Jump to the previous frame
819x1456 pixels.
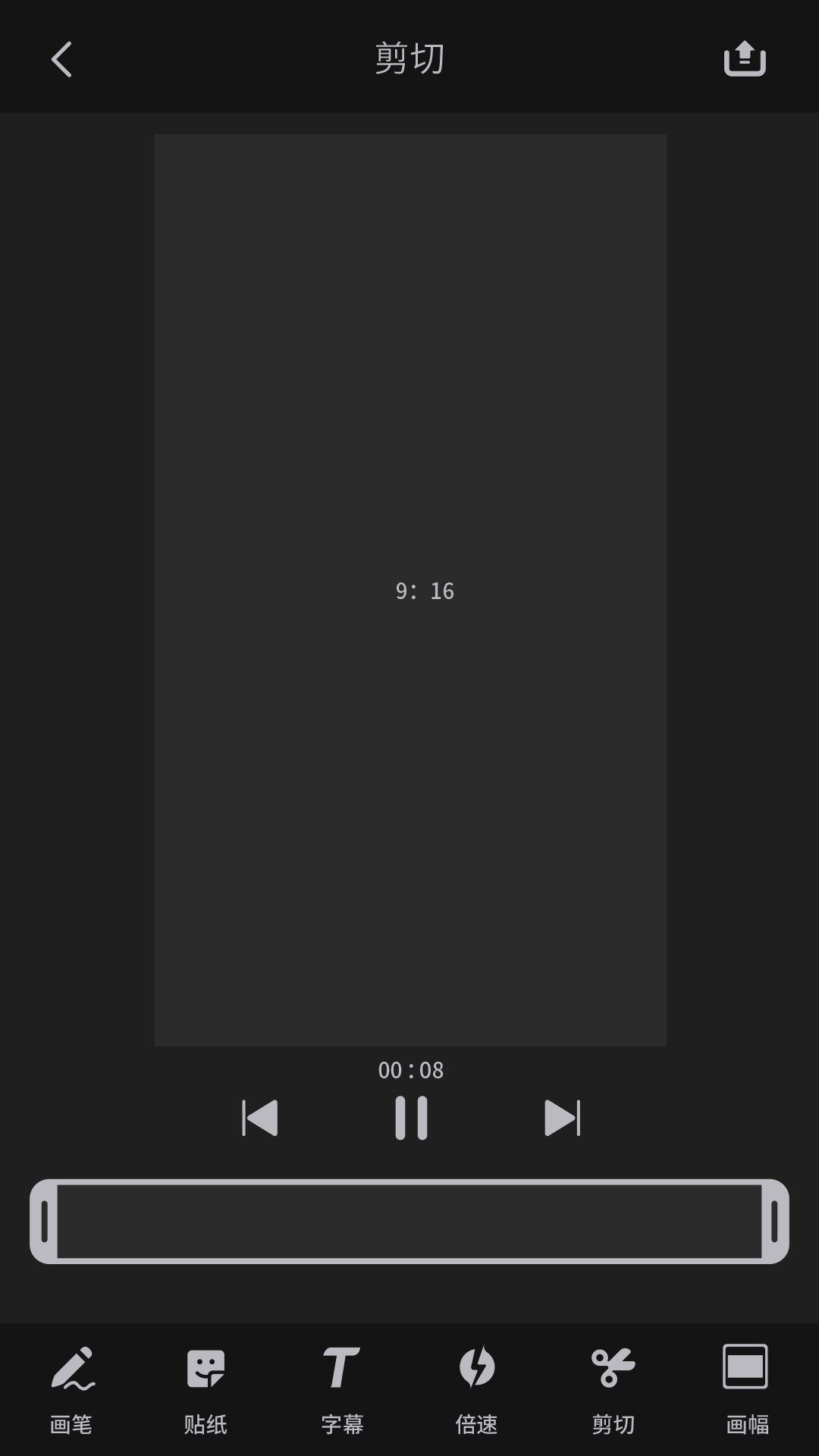pos(260,1118)
